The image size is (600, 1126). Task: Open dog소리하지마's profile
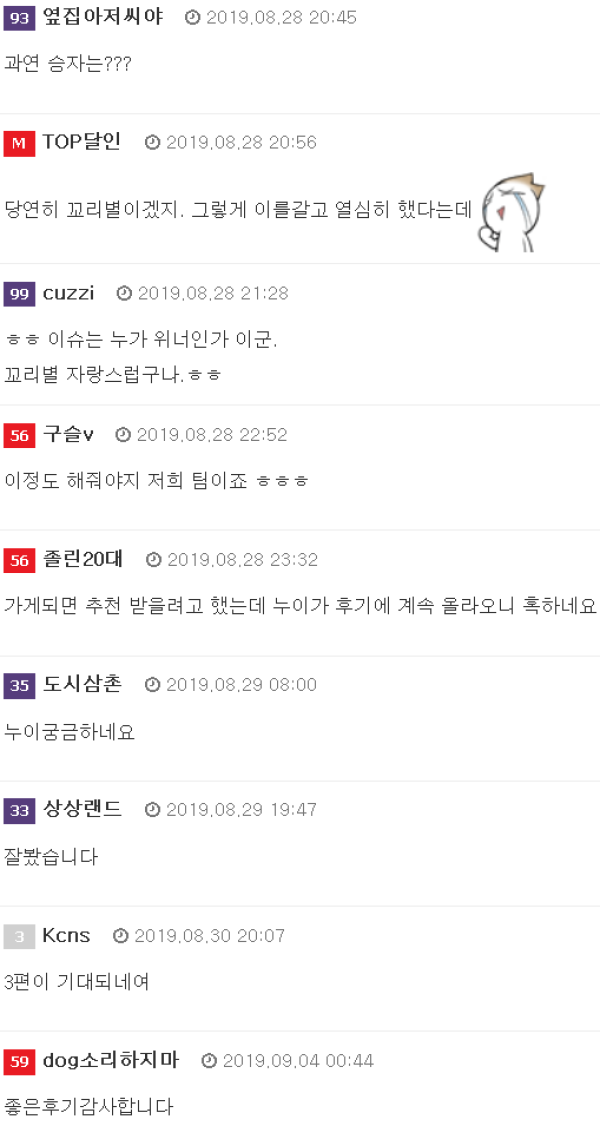tap(110, 1060)
